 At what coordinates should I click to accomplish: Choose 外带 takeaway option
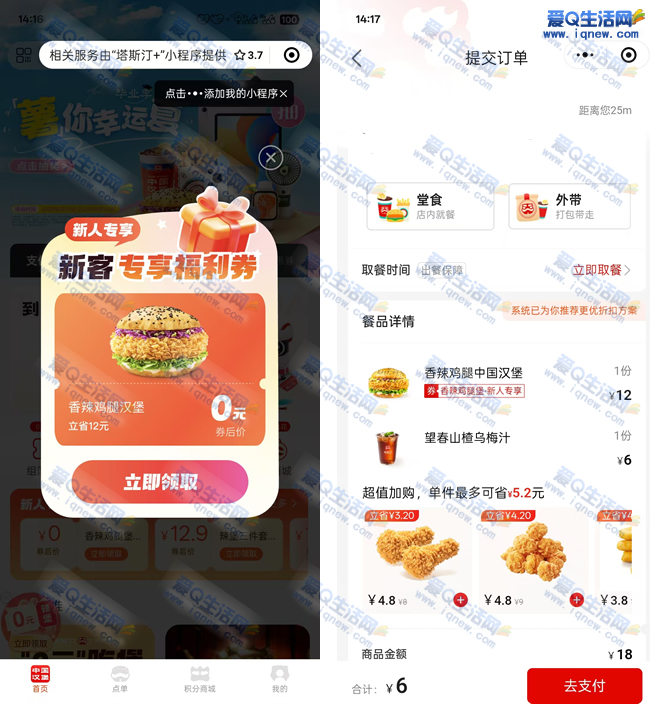pos(569,206)
